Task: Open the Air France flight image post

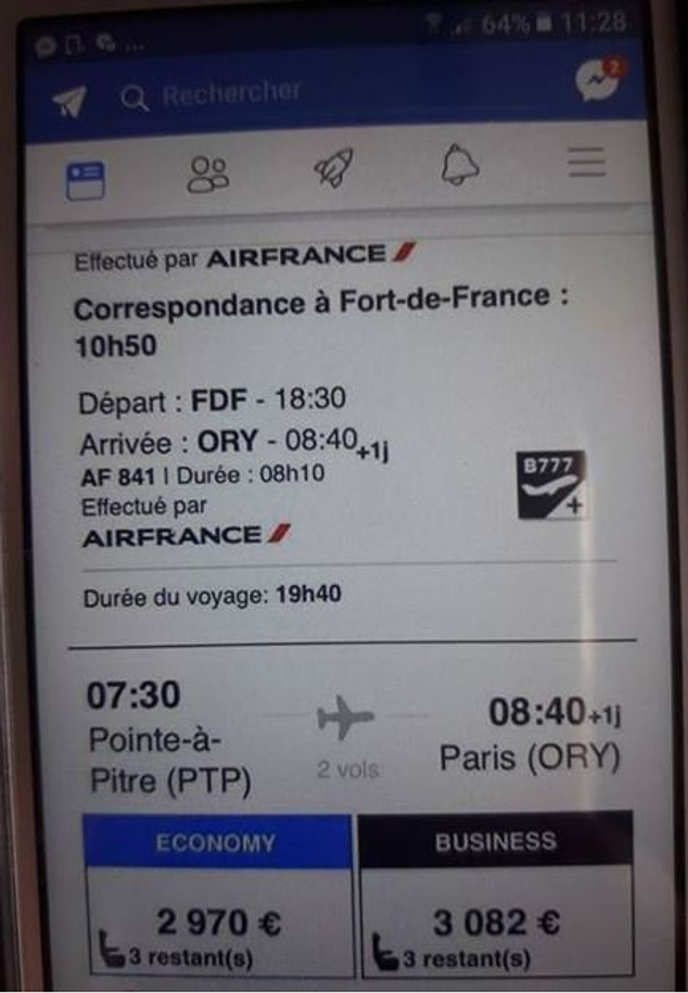Action: 350,600
